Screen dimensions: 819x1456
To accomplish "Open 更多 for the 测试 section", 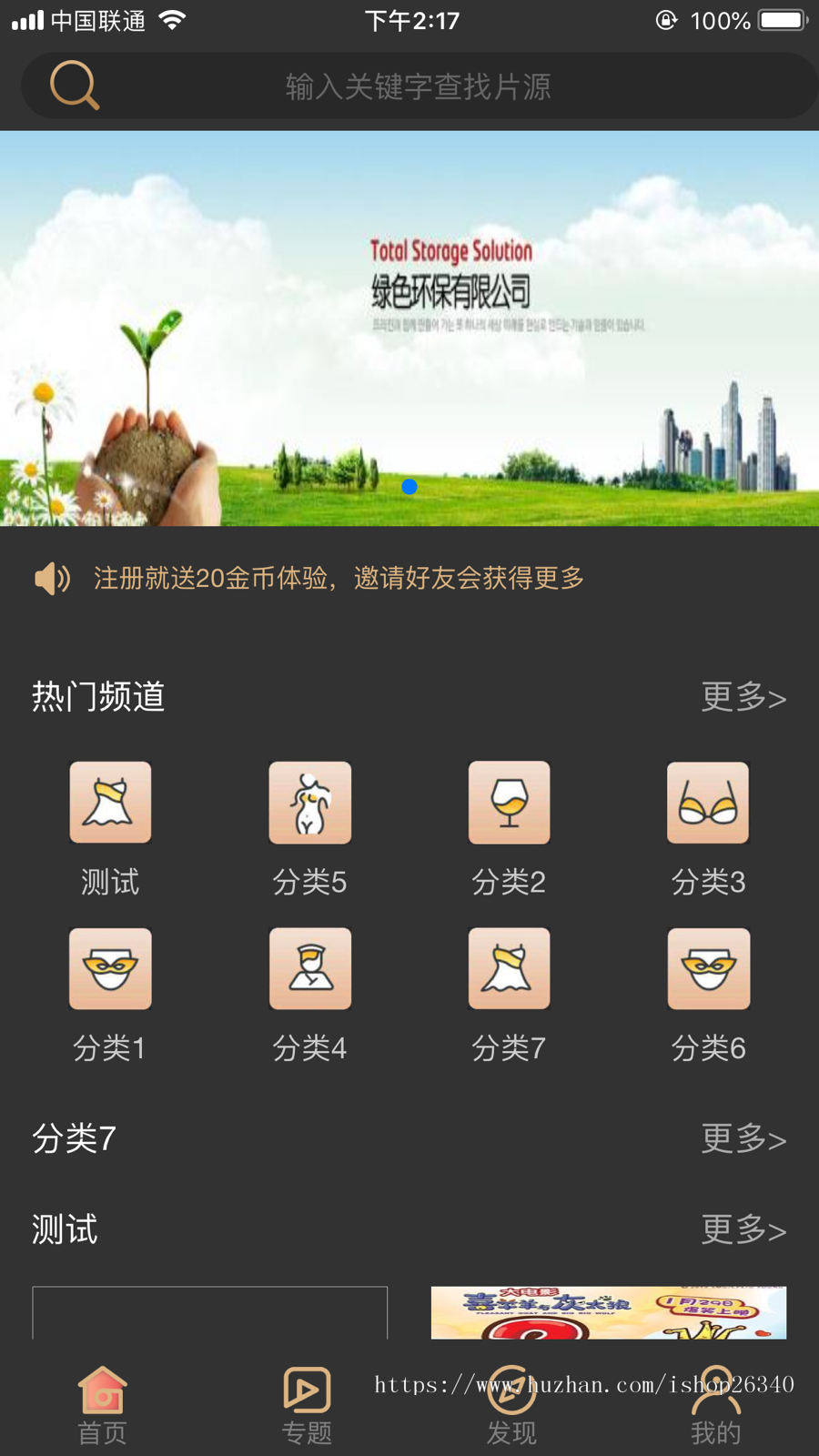I will pyautogui.click(x=743, y=1228).
